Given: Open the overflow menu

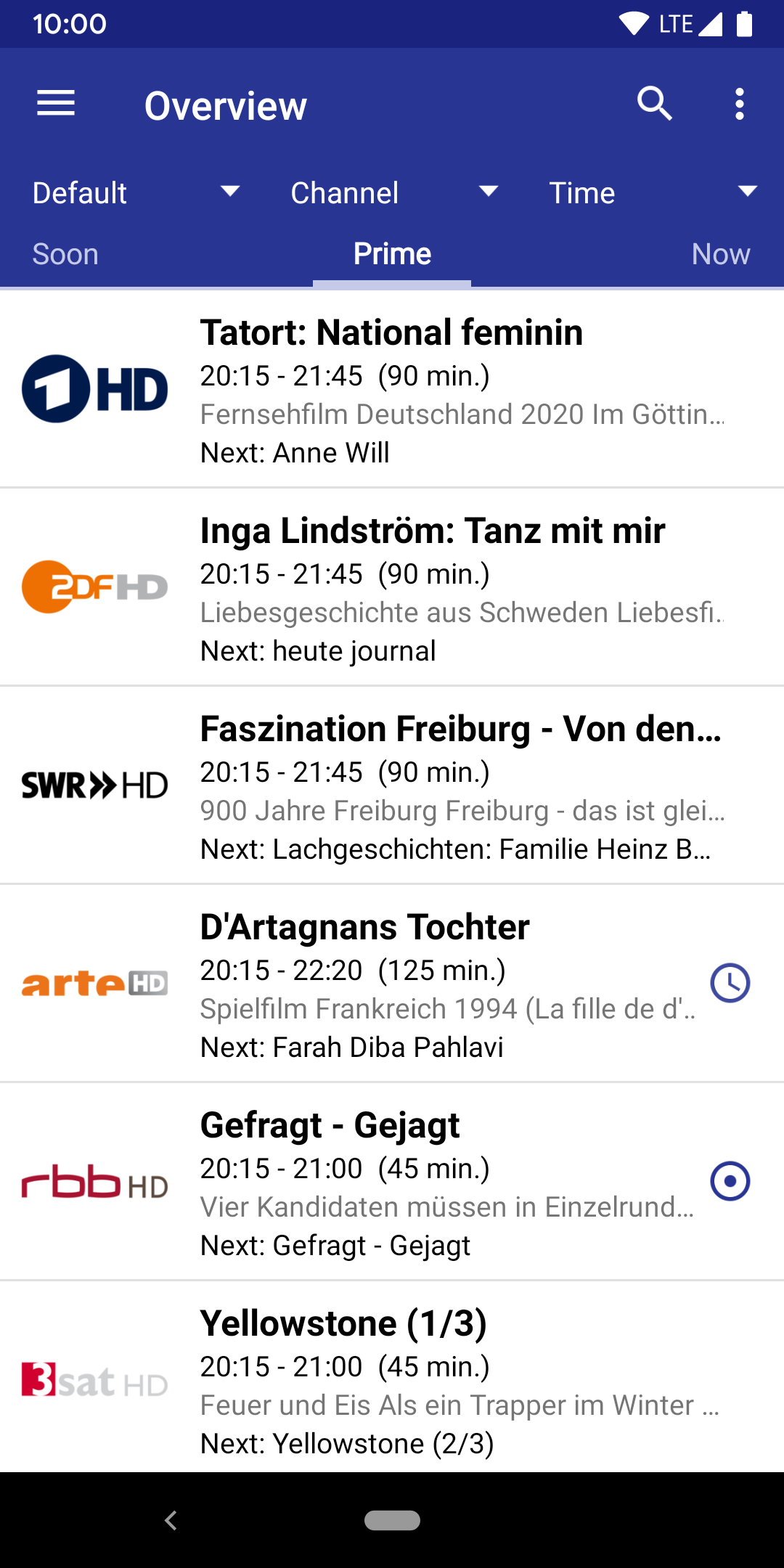Looking at the screenshot, I should [x=739, y=104].
